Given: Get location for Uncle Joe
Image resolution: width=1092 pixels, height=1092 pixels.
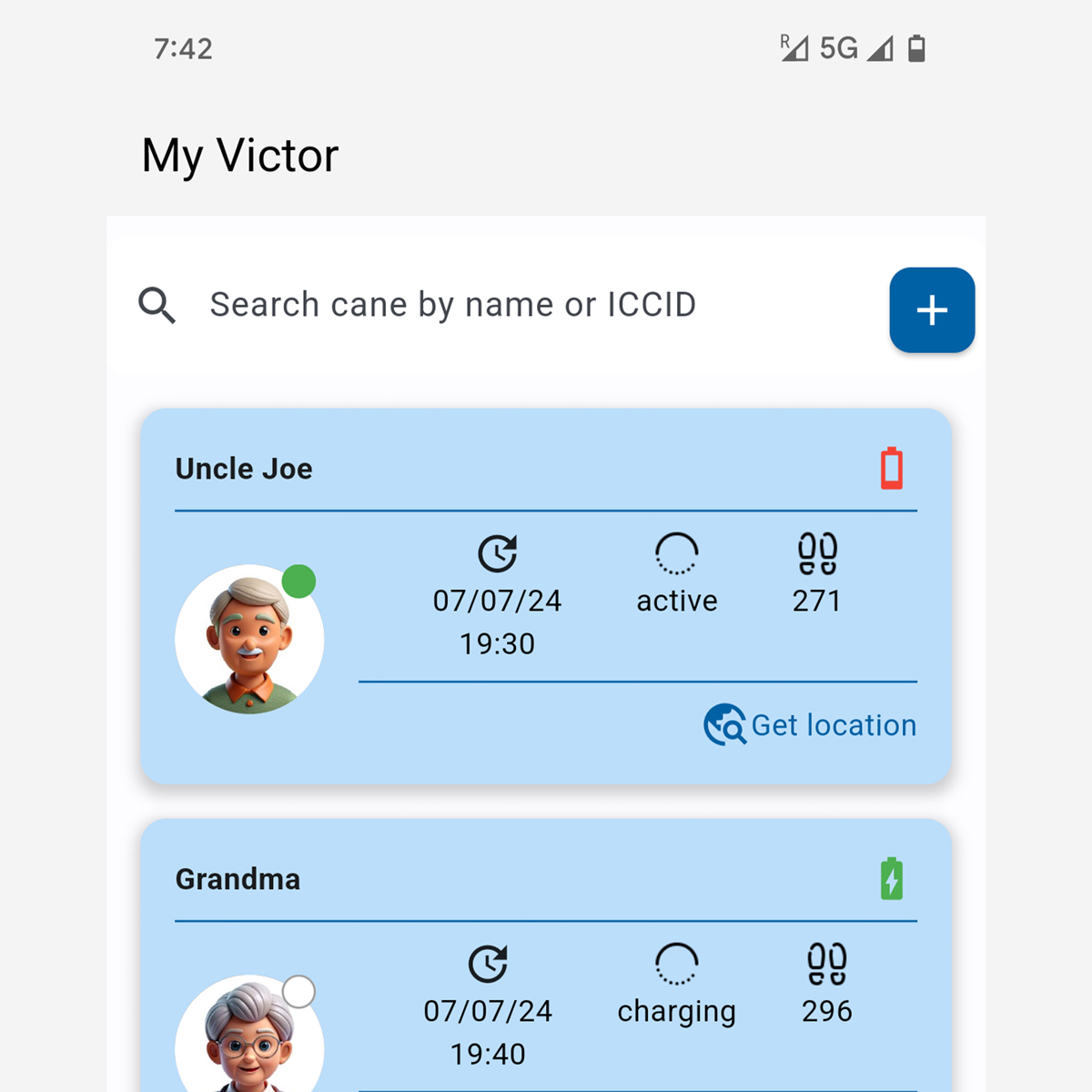Looking at the screenshot, I should pos(811,725).
